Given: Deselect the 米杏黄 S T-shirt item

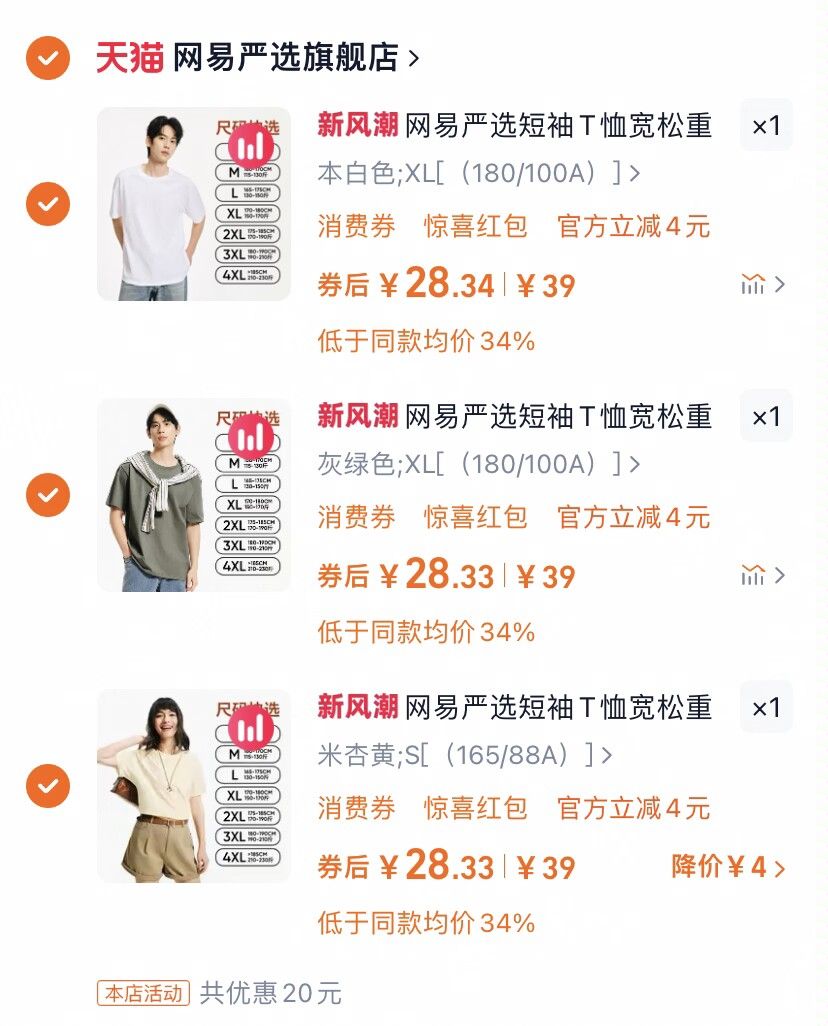Looking at the screenshot, I should coord(48,786).
